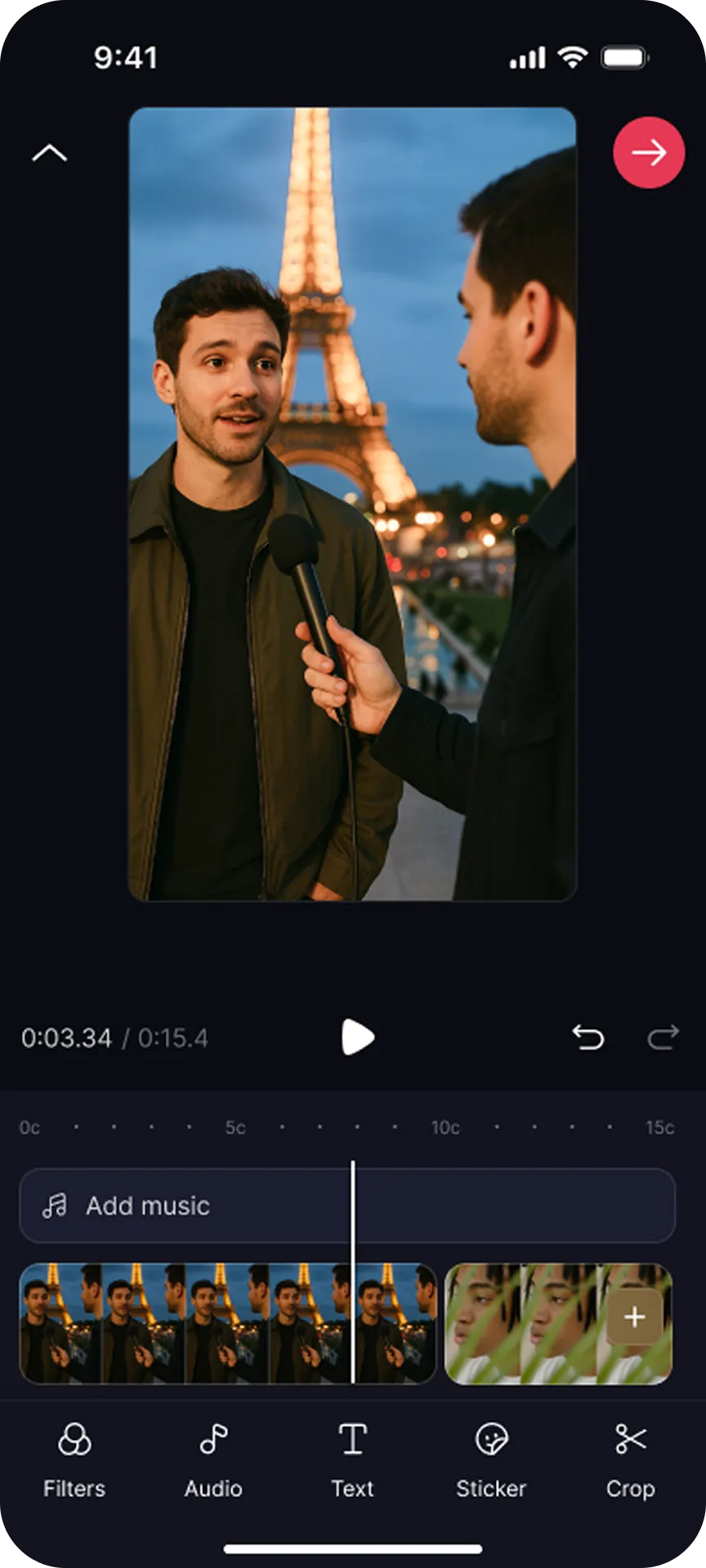
Task: Tap the red export arrow button
Action: (649, 153)
